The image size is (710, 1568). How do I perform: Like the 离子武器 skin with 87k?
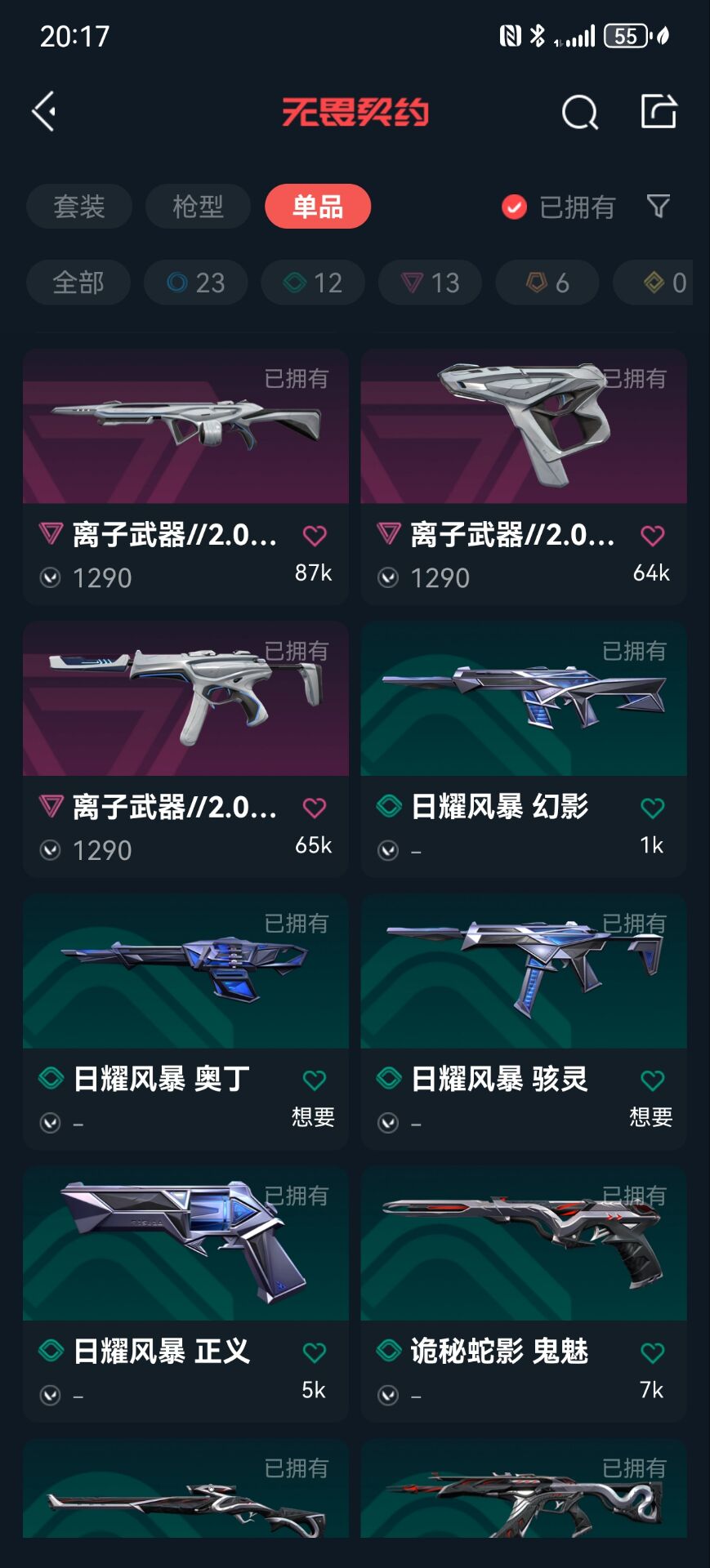pyautogui.click(x=315, y=536)
